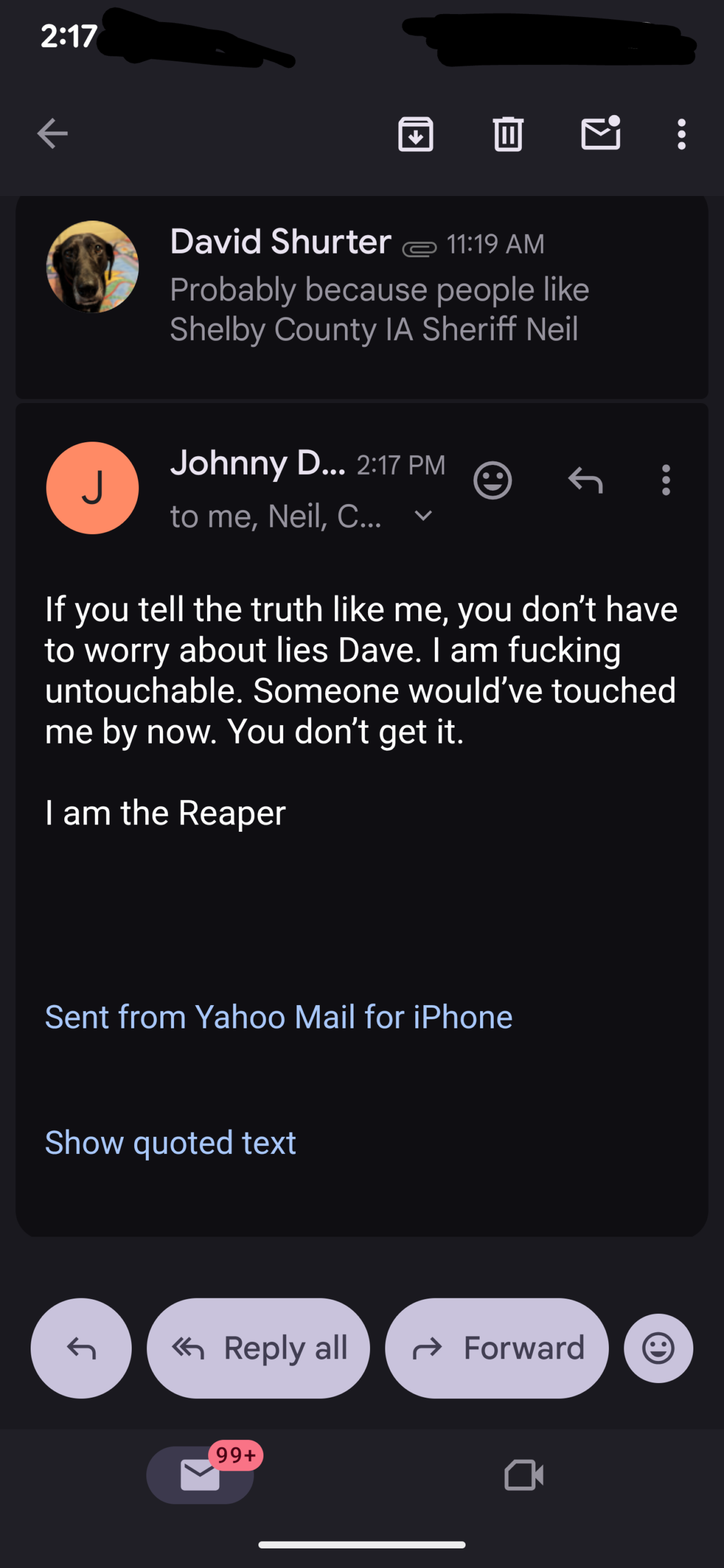Open the top-bar overflow menu
The image size is (724, 1568).
681,134
